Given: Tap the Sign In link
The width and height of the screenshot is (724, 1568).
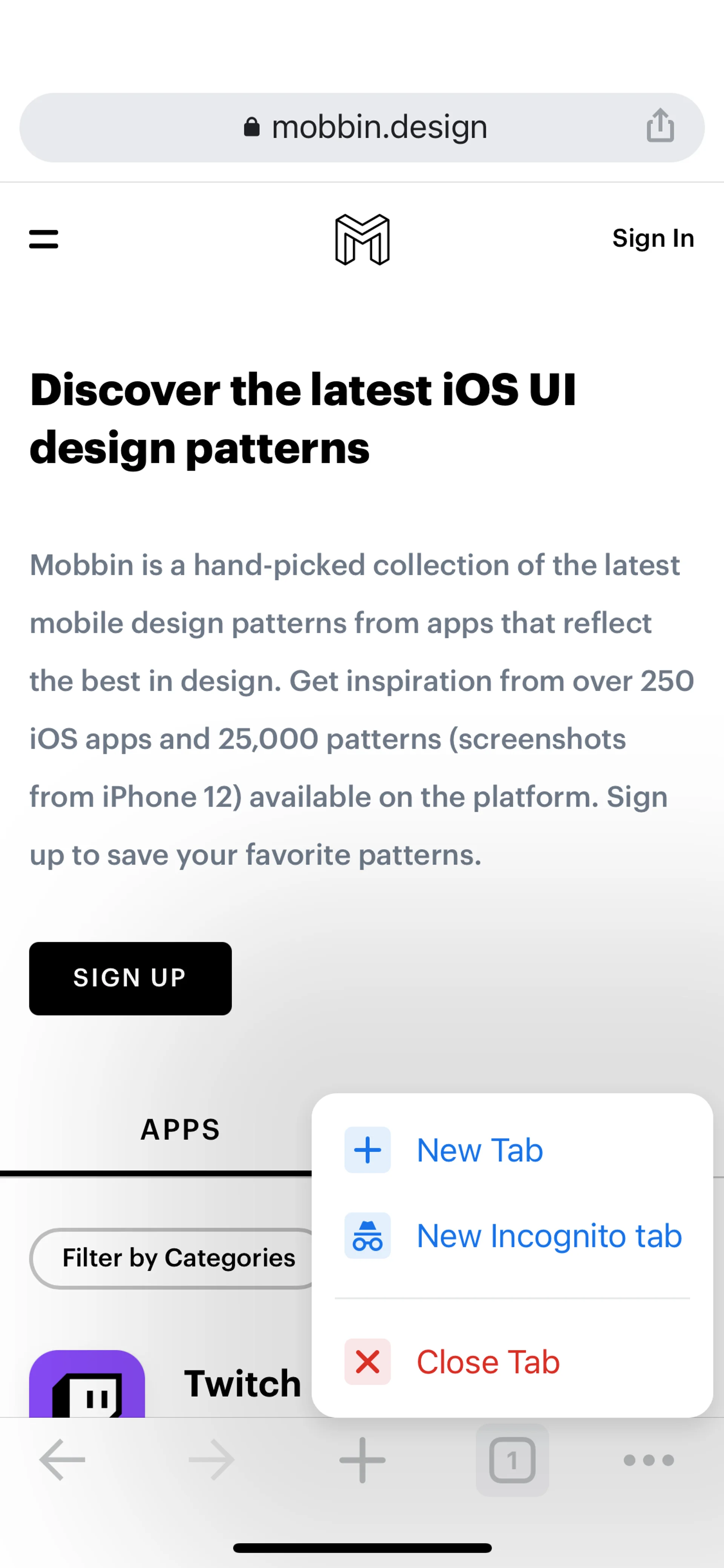Looking at the screenshot, I should pos(653,238).
